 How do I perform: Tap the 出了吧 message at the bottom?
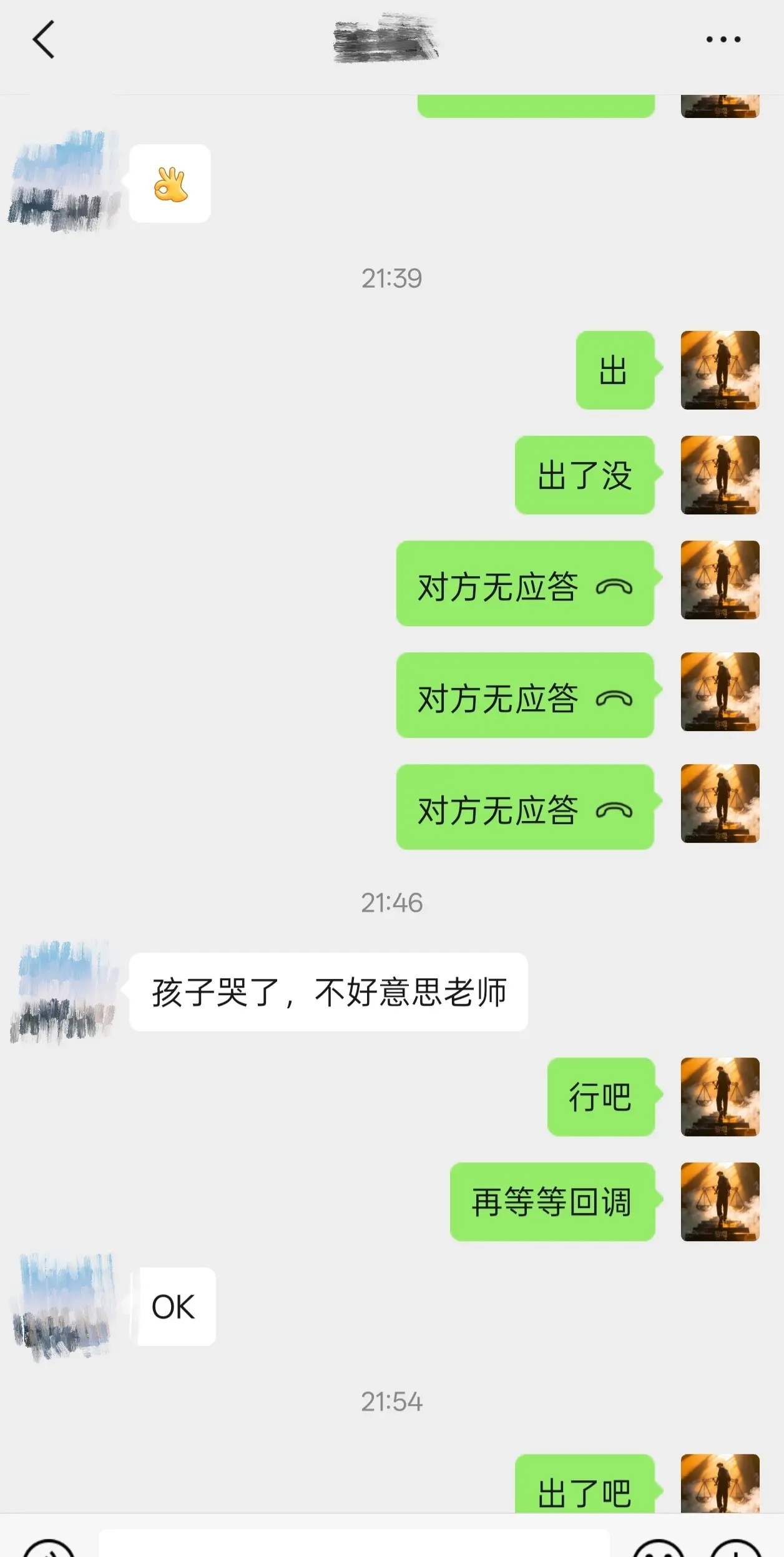point(584,1491)
